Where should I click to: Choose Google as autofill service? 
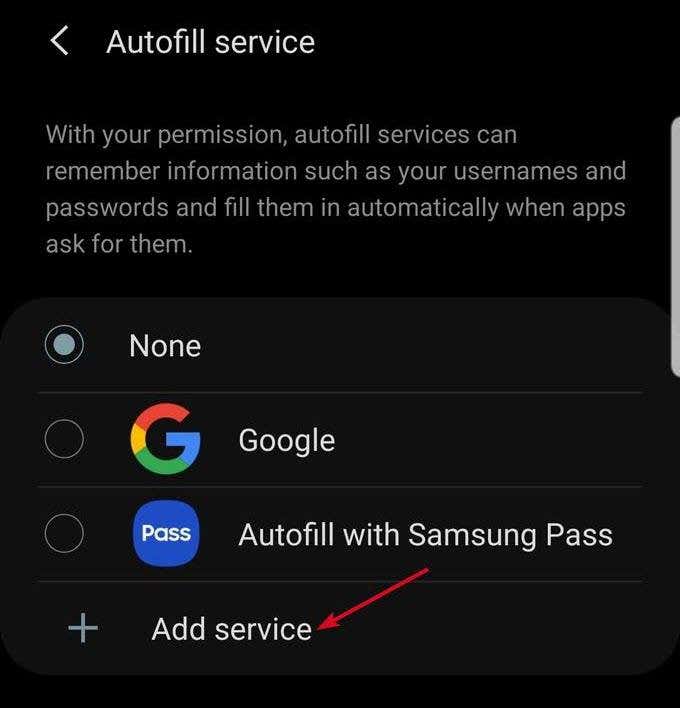[x=65, y=440]
